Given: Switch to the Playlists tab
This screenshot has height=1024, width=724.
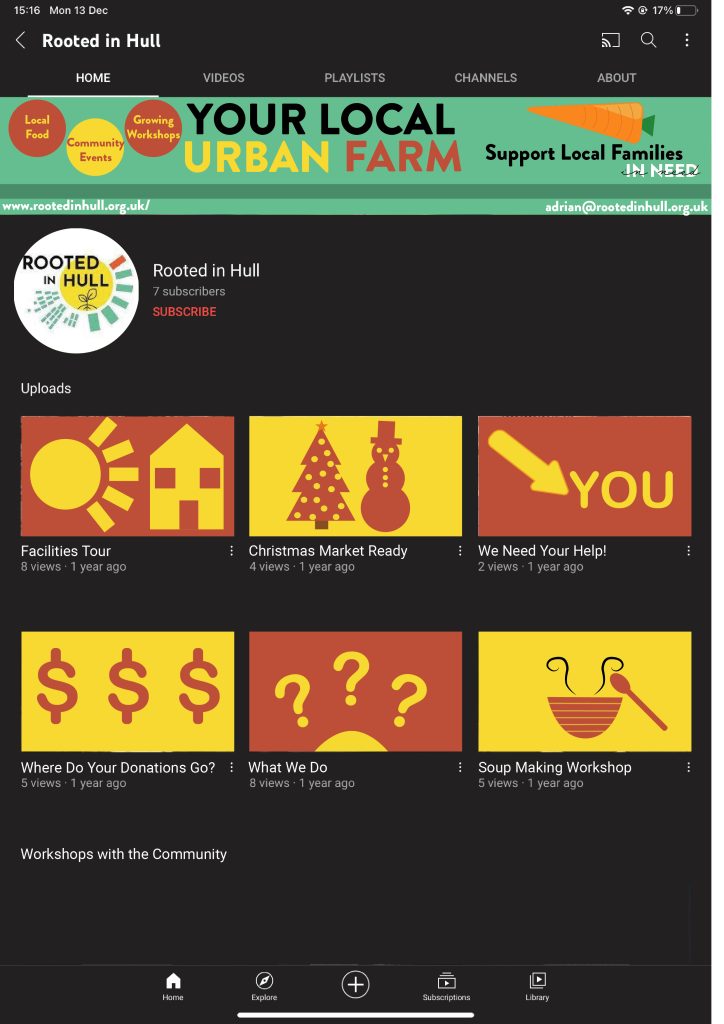Looking at the screenshot, I should (354, 78).
